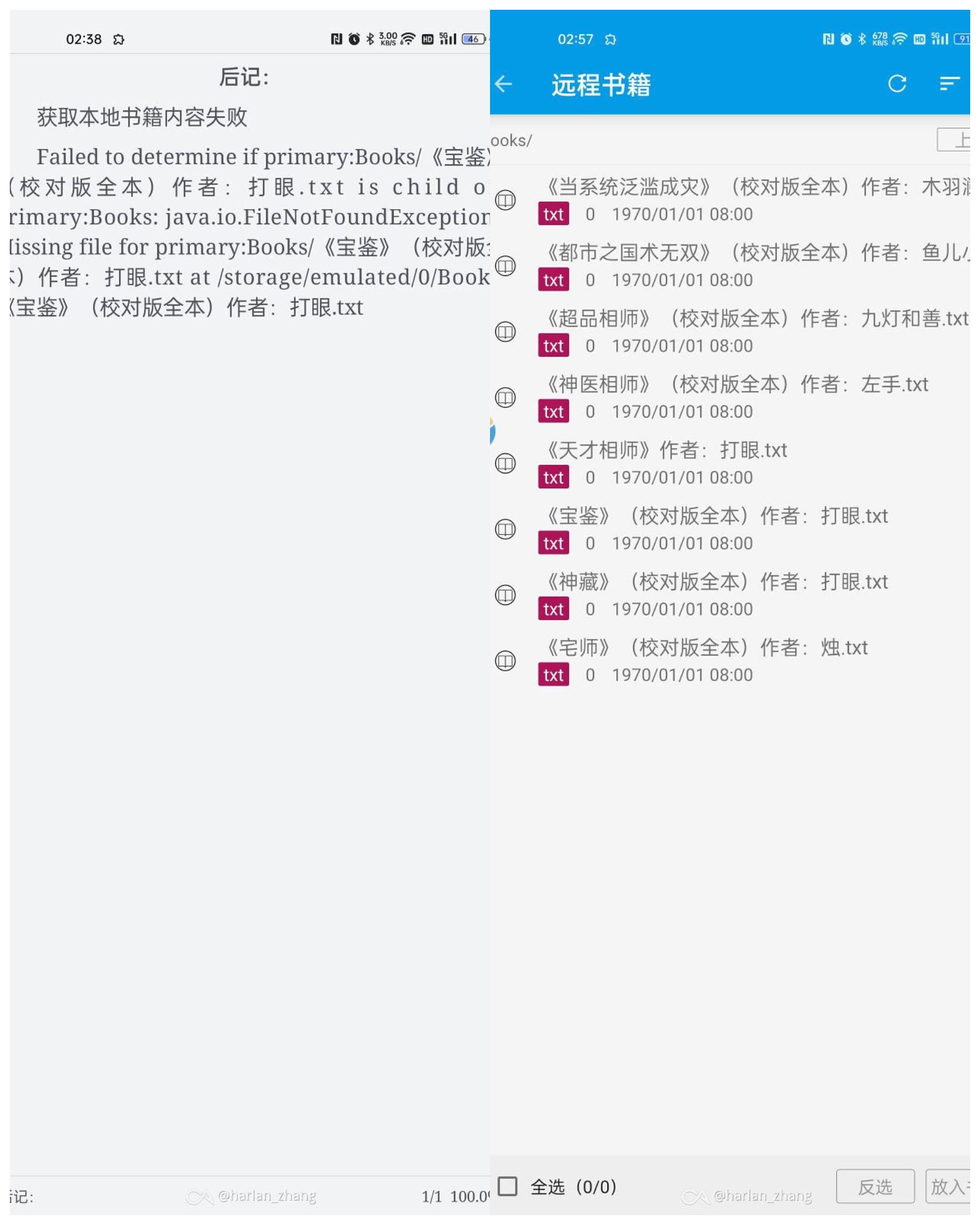Open the sort options menu
The image size is (980, 1225).
(949, 84)
